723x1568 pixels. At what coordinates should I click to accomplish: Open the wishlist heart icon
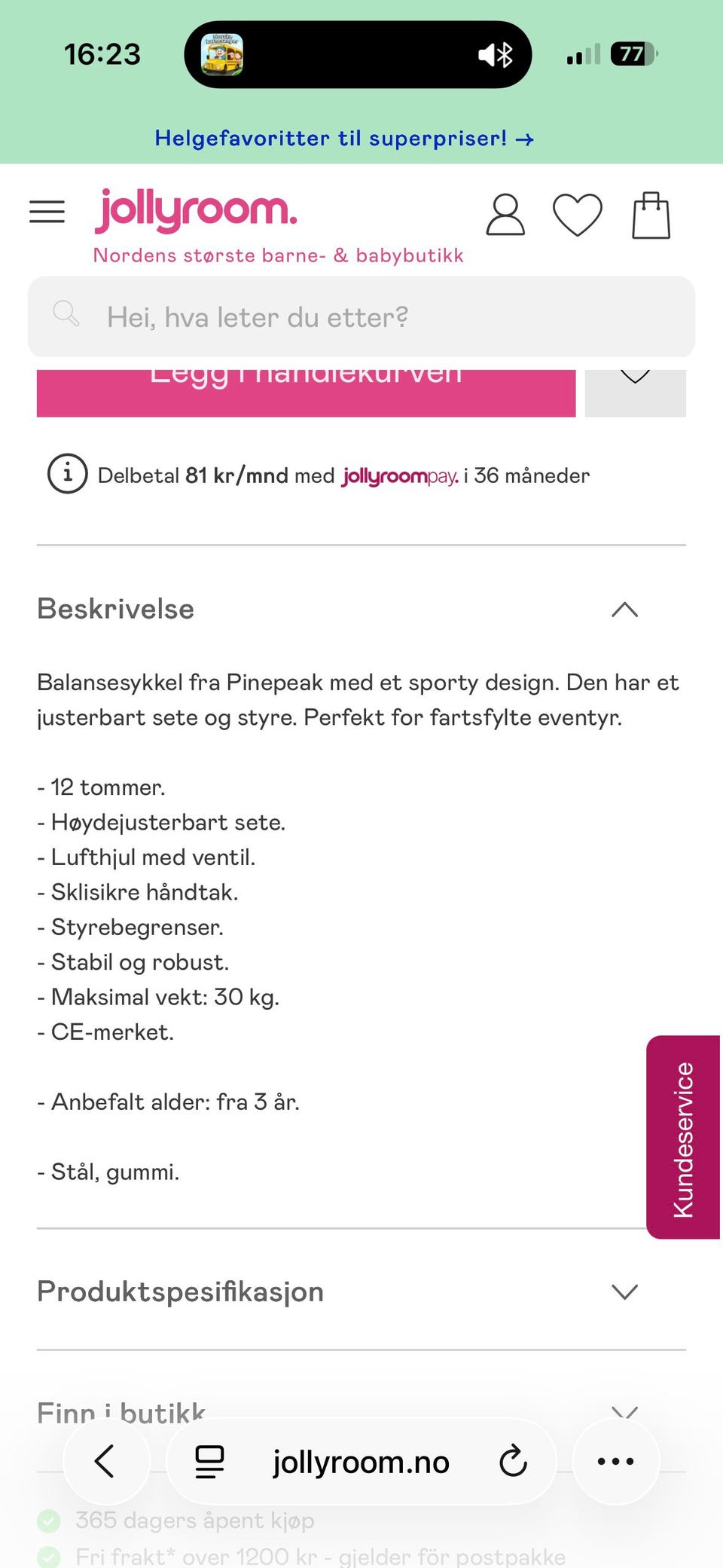tap(578, 215)
